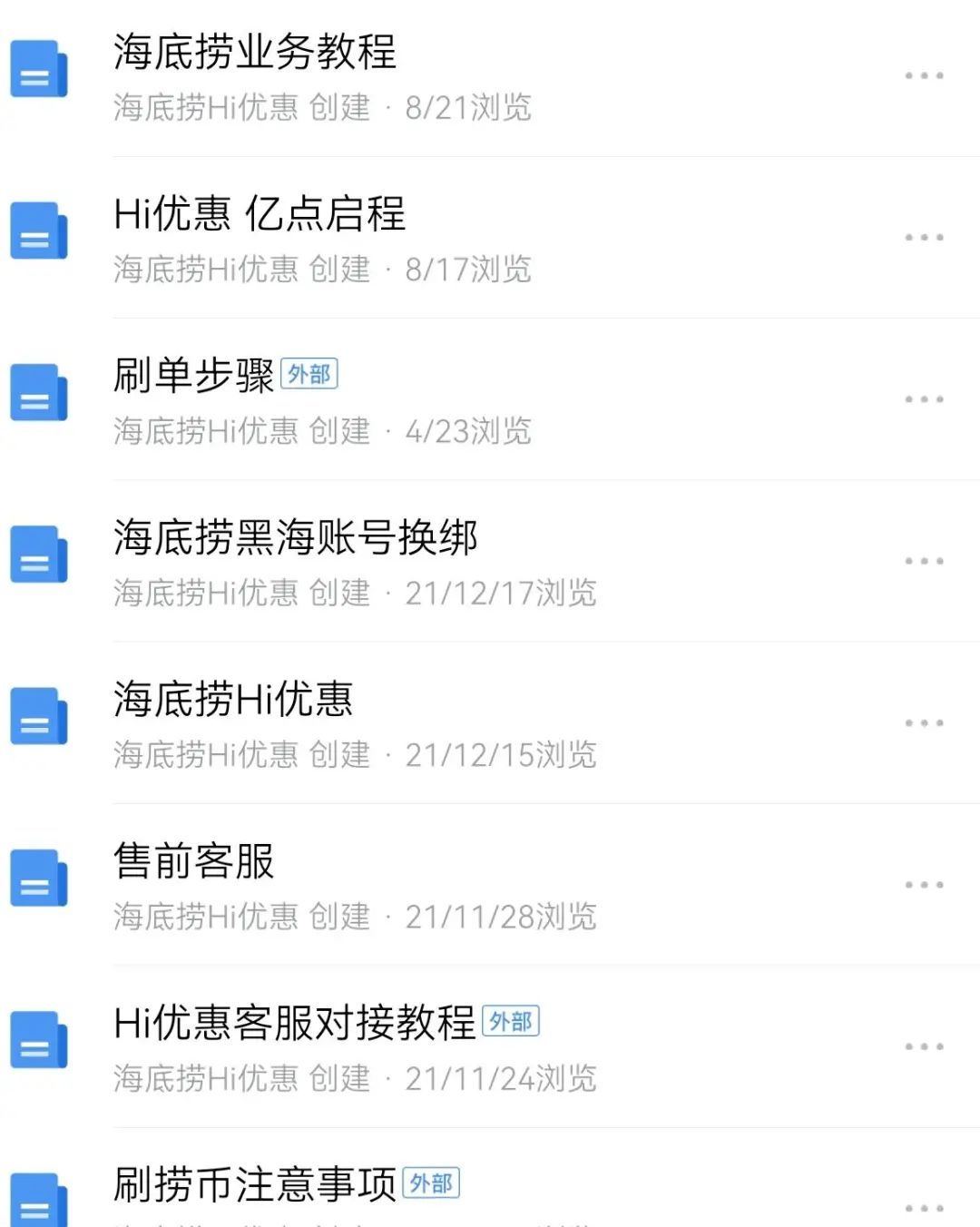
Task: Open more options for 海底捞黑海账号换绑
Action: 924,561
